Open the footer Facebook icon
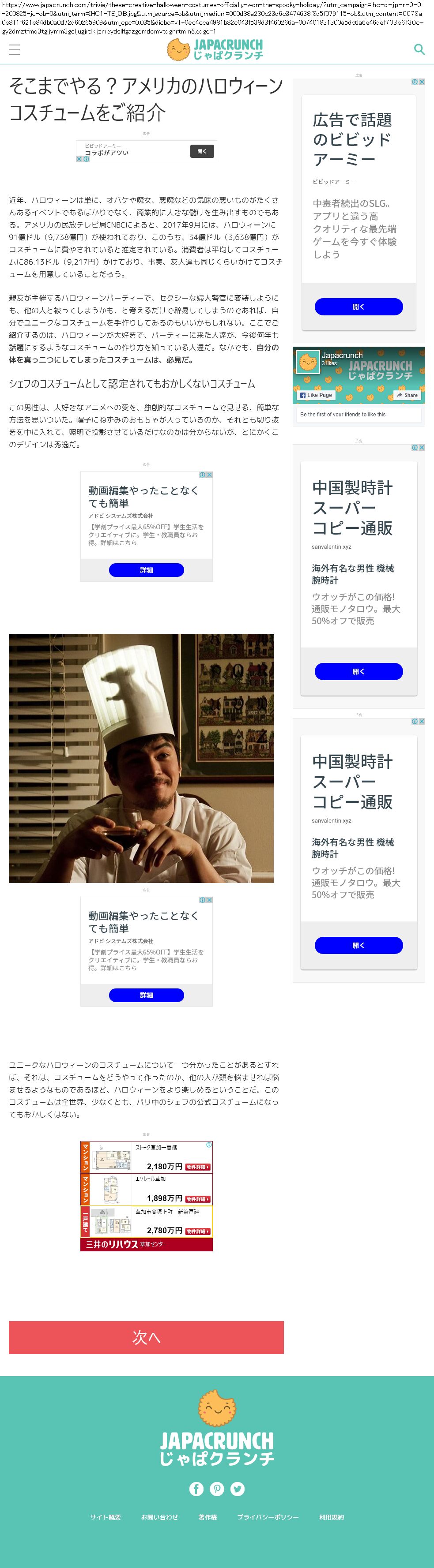Viewport: 434px width, 1568px height. tap(196, 1489)
